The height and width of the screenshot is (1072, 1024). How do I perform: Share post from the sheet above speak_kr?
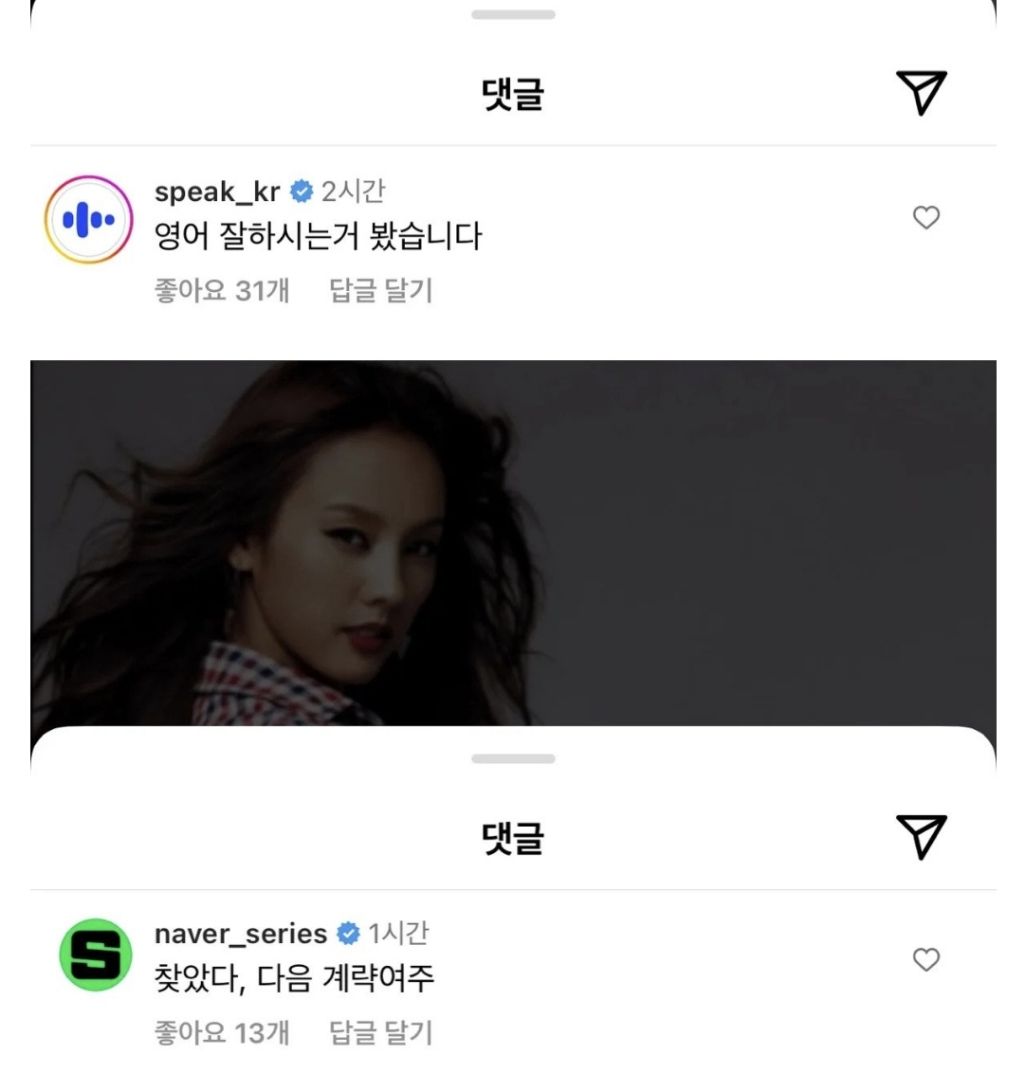pos(921,93)
